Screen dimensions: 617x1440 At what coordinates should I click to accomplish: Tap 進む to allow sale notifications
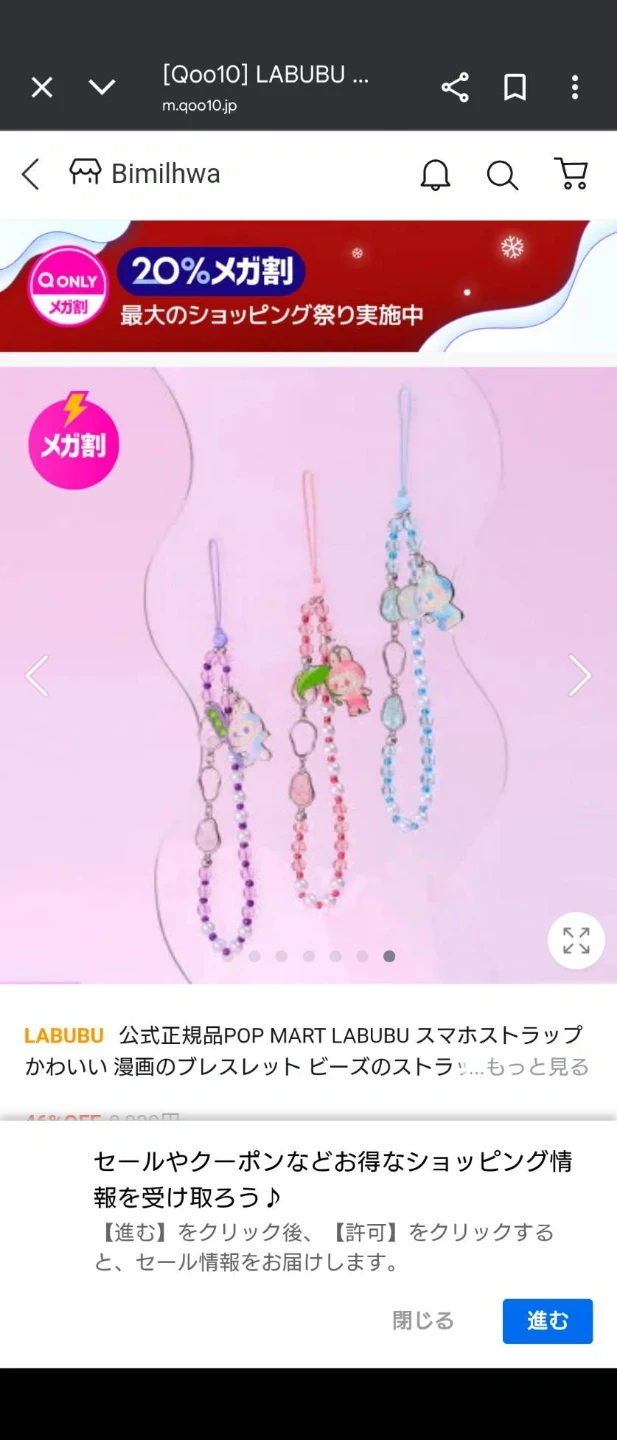point(547,1321)
